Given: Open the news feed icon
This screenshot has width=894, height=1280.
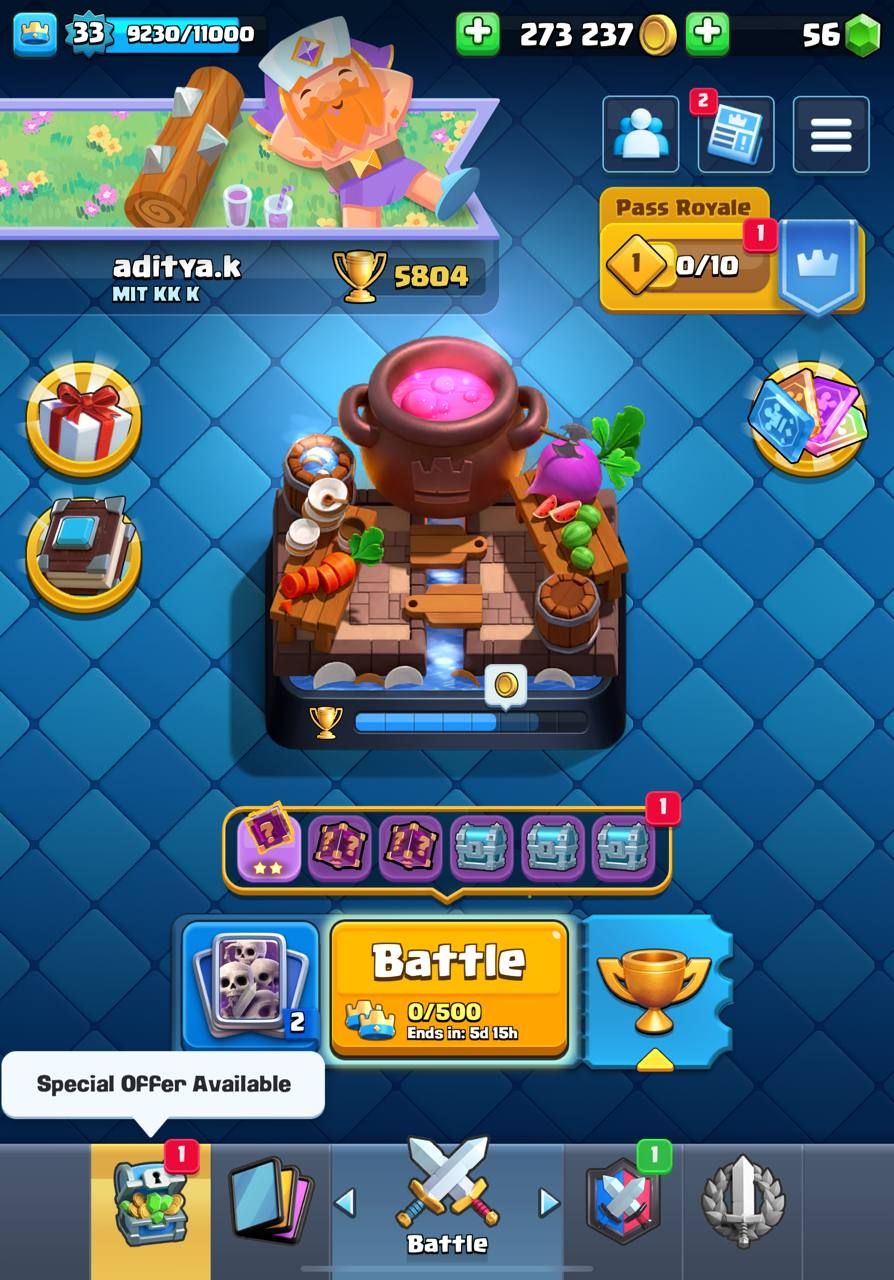Looking at the screenshot, I should tap(735, 135).
